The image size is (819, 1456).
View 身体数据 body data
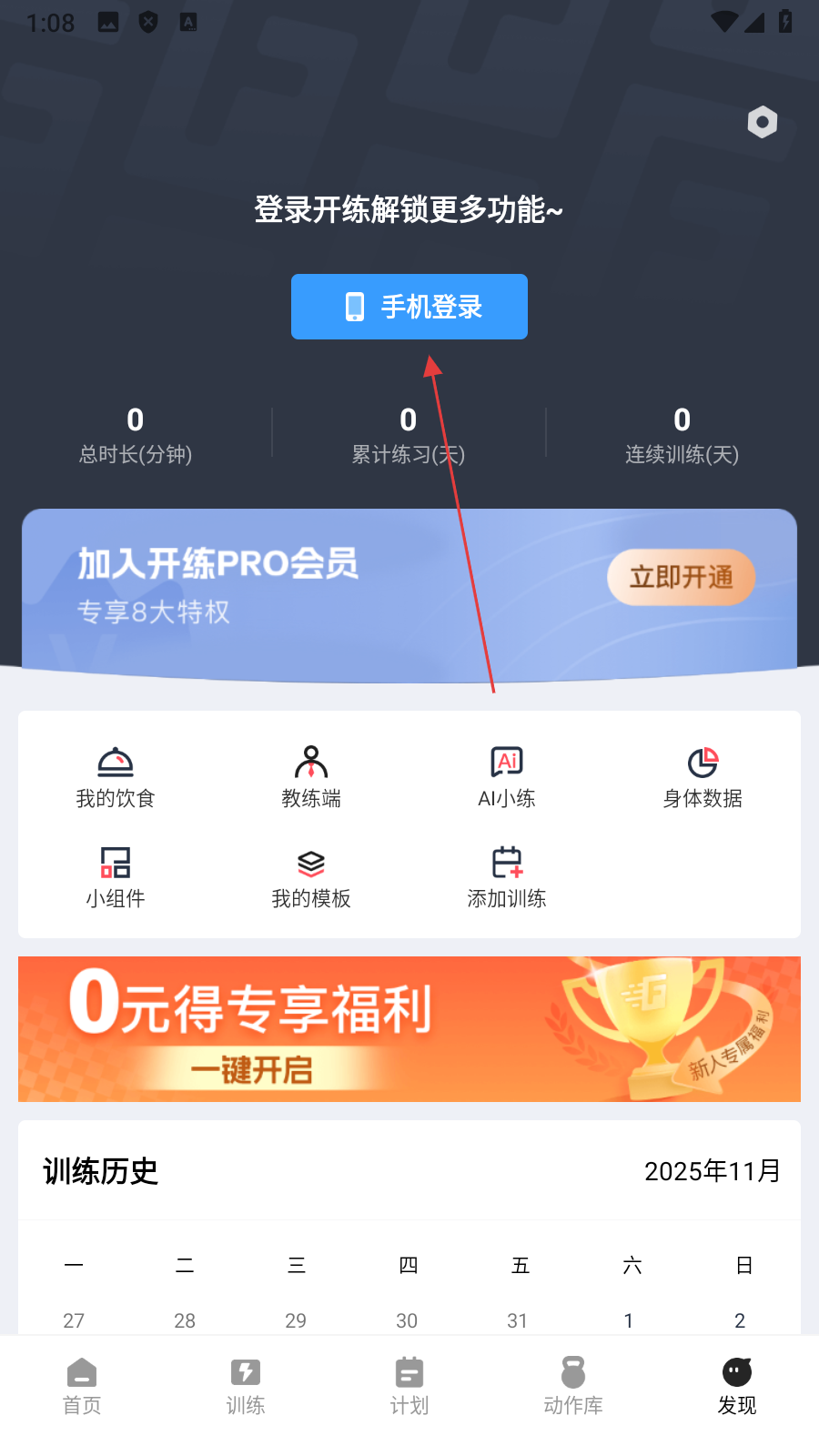pos(703,777)
